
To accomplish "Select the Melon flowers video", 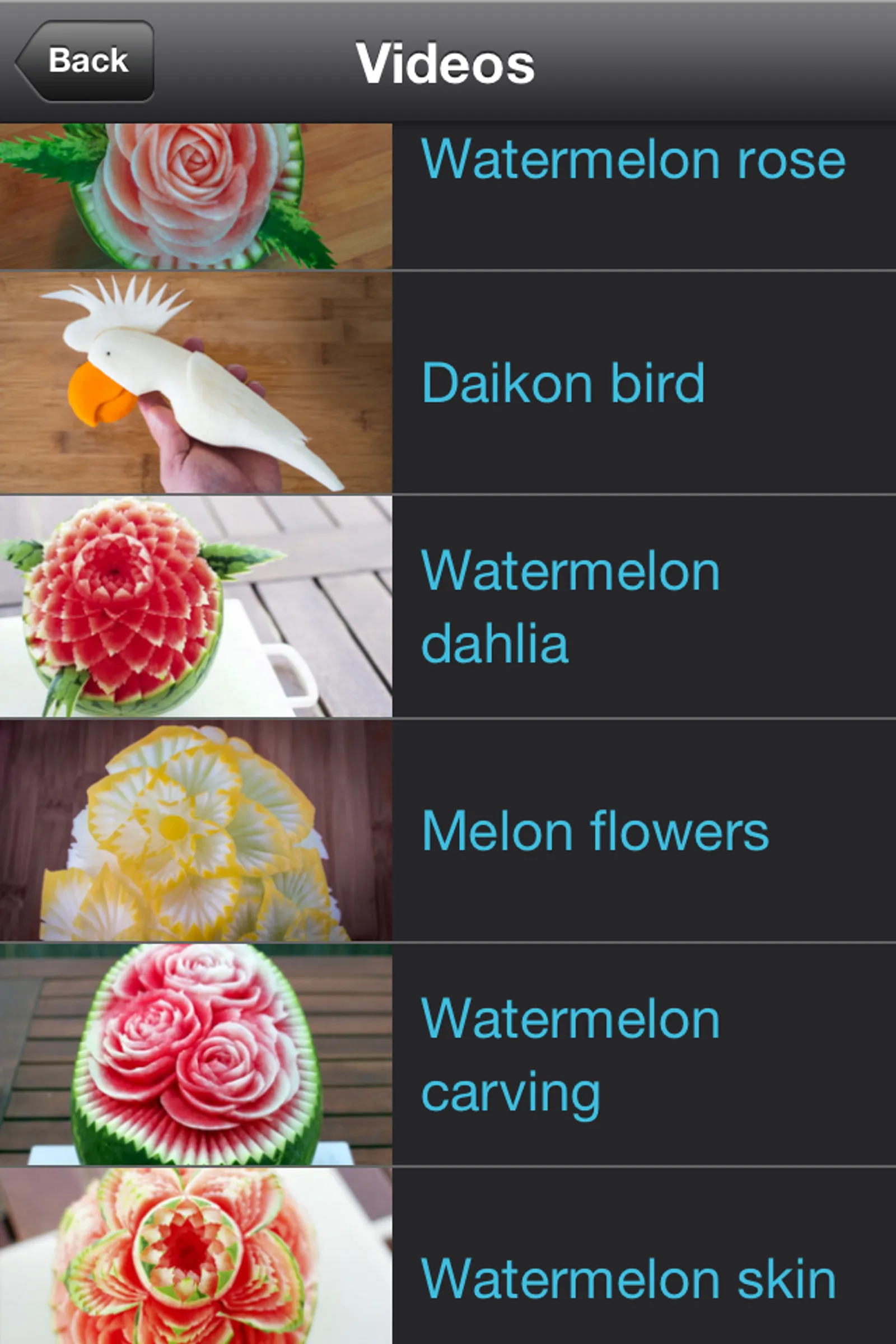I will point(595,831).
